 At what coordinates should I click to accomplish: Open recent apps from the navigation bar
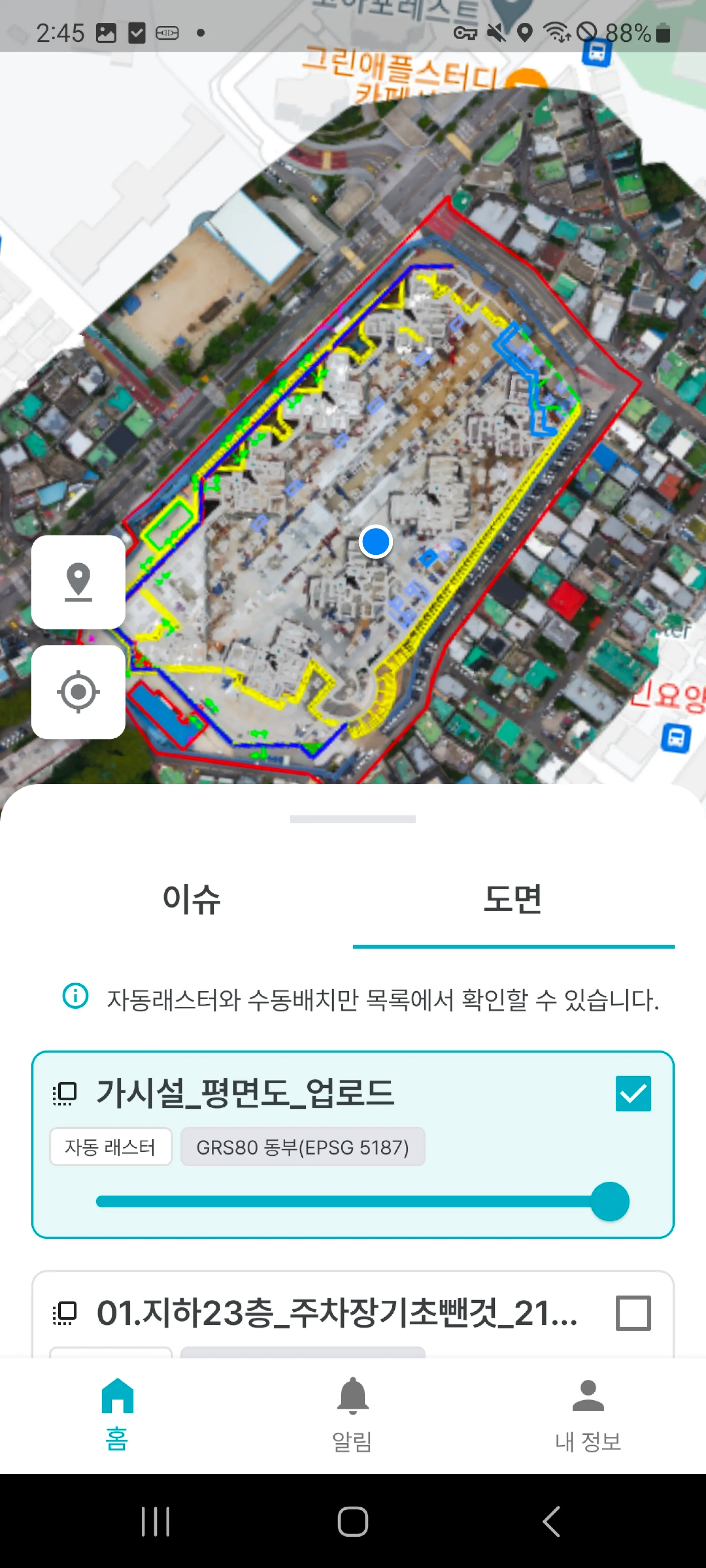tap(155, 1521)
